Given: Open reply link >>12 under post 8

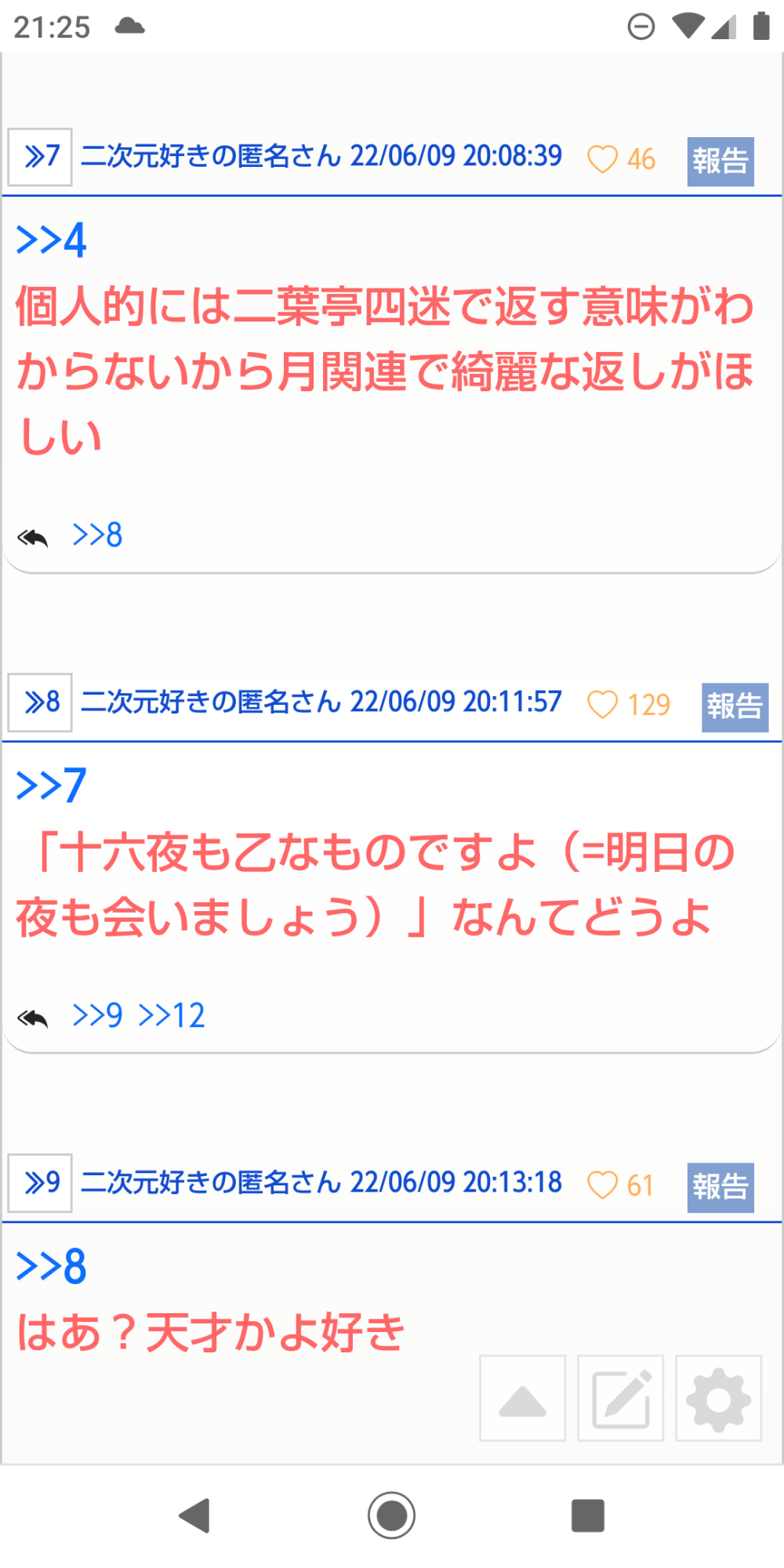Looking at the screenshot, I should point(172,1015).
